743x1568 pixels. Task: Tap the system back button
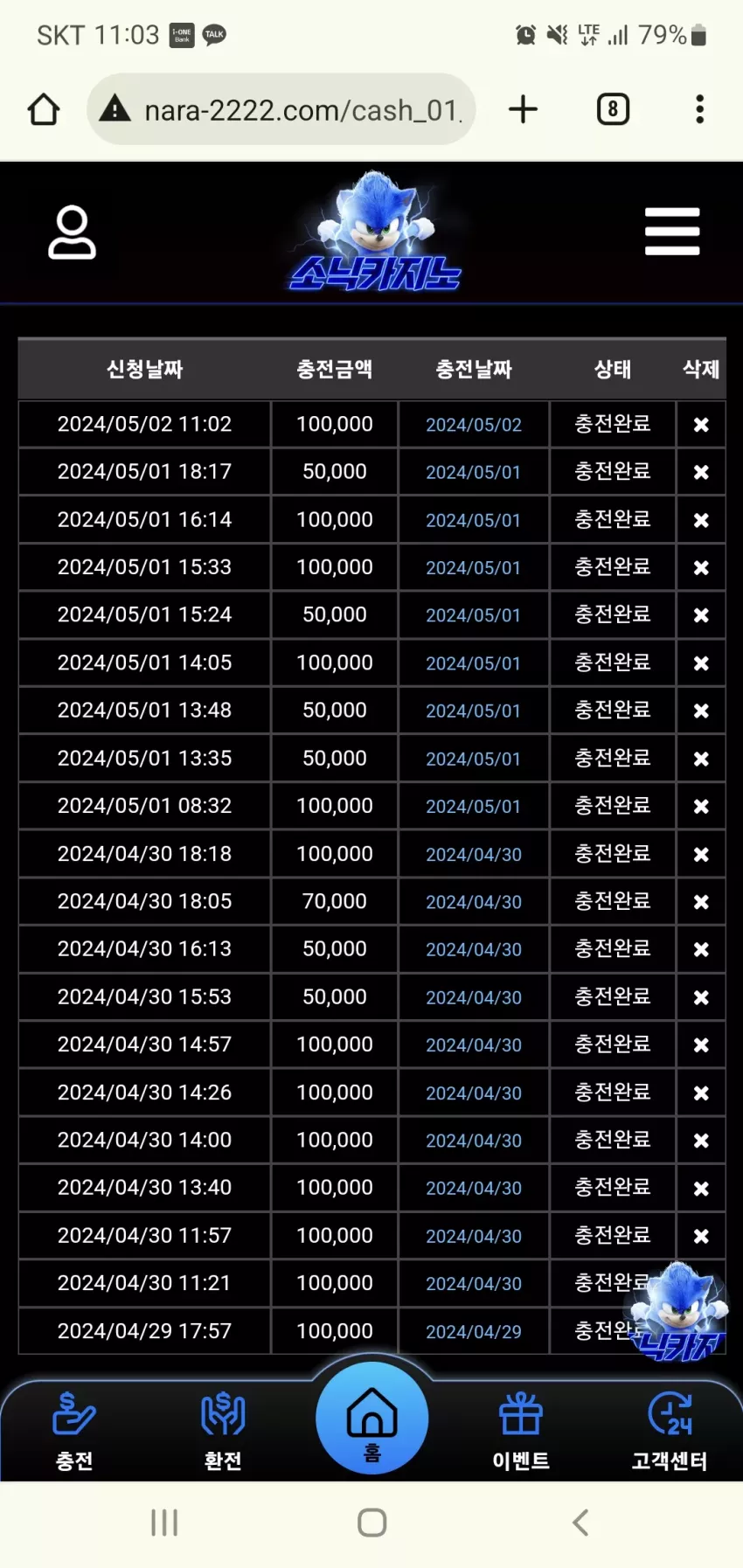(580, 1523)
